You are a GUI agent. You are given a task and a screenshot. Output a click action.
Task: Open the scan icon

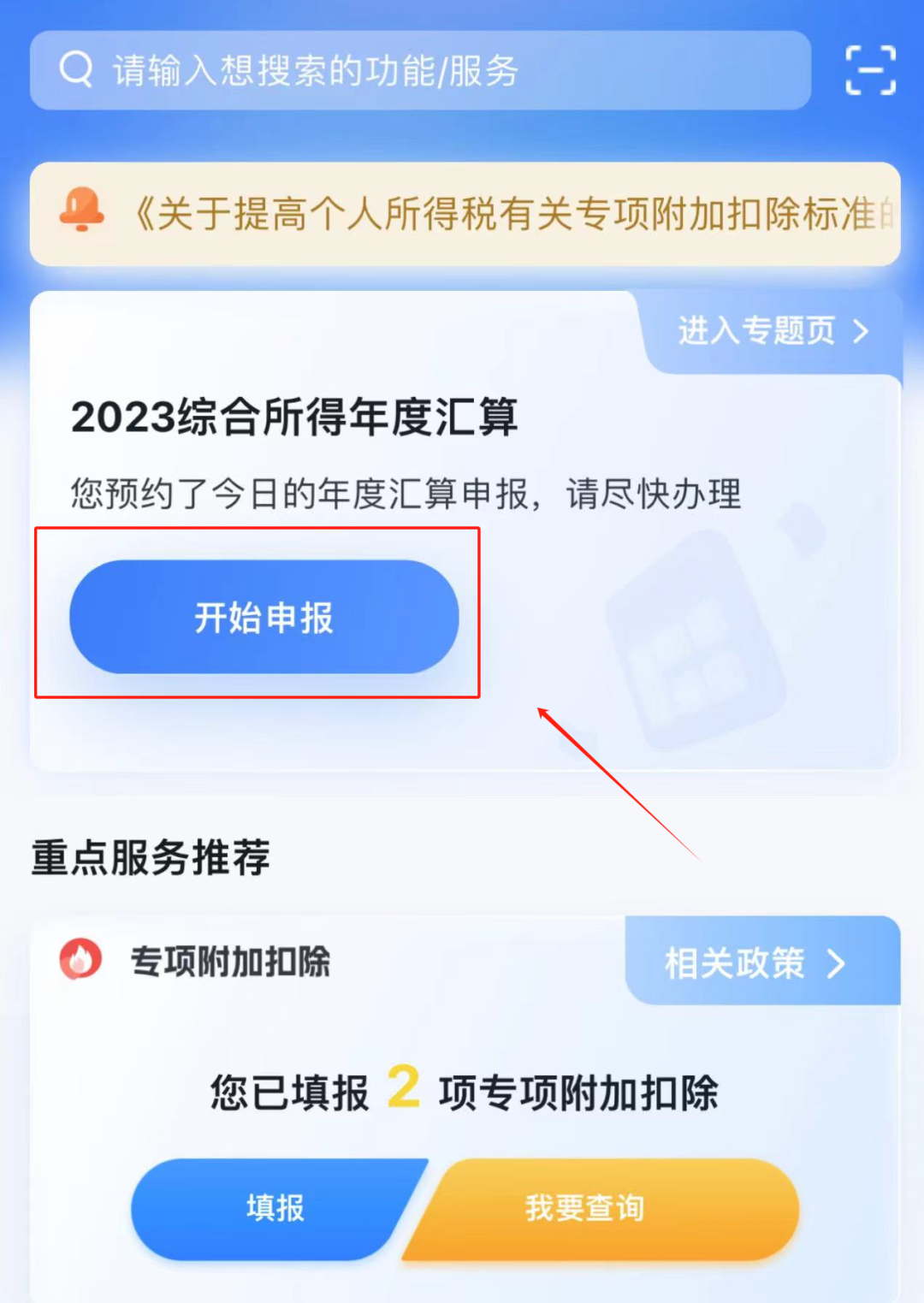870,70
